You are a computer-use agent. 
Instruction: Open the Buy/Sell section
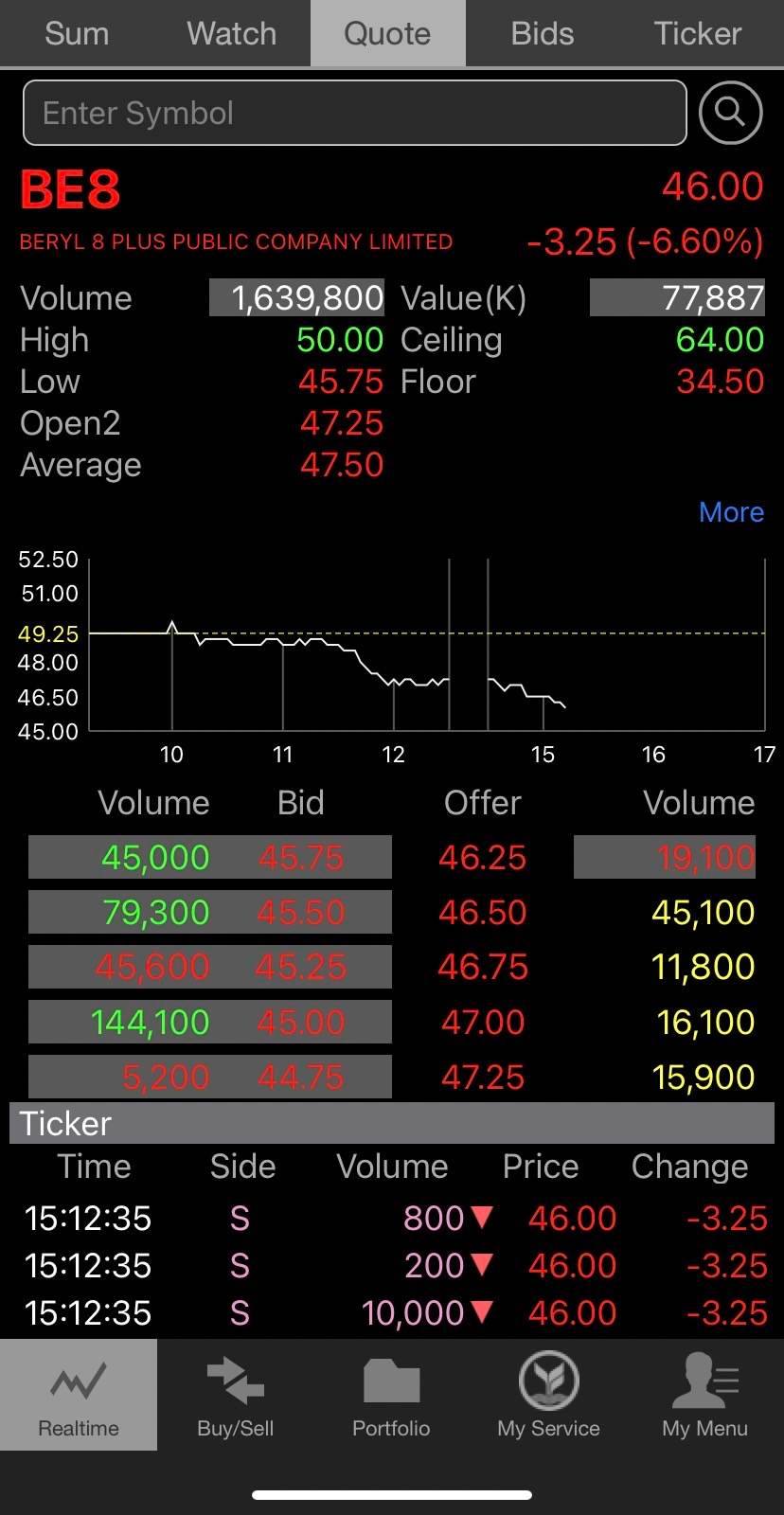[x=235, y=1395]
